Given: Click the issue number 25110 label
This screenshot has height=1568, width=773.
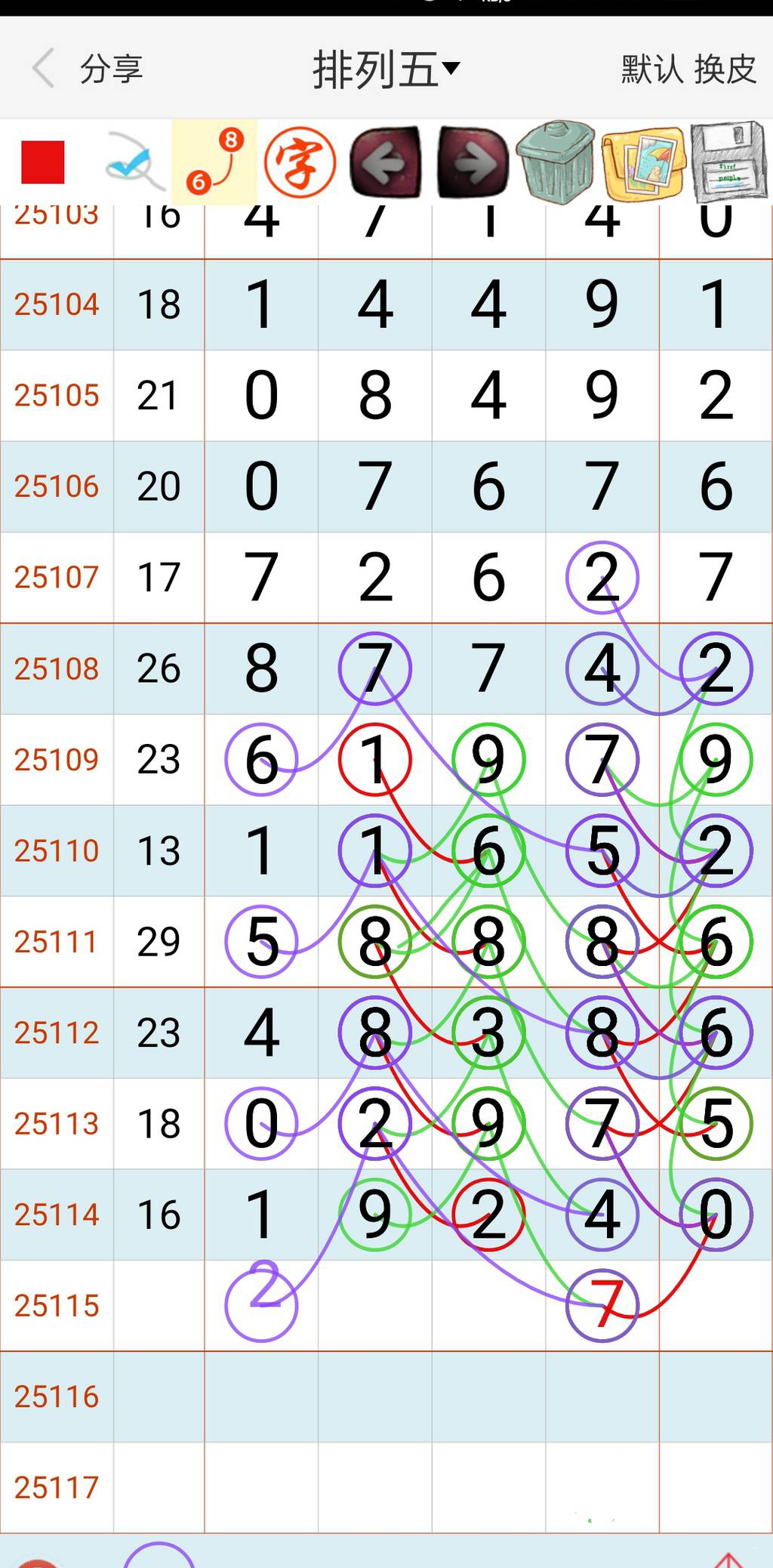Looking at the screenshot, I should coord(56,850).
